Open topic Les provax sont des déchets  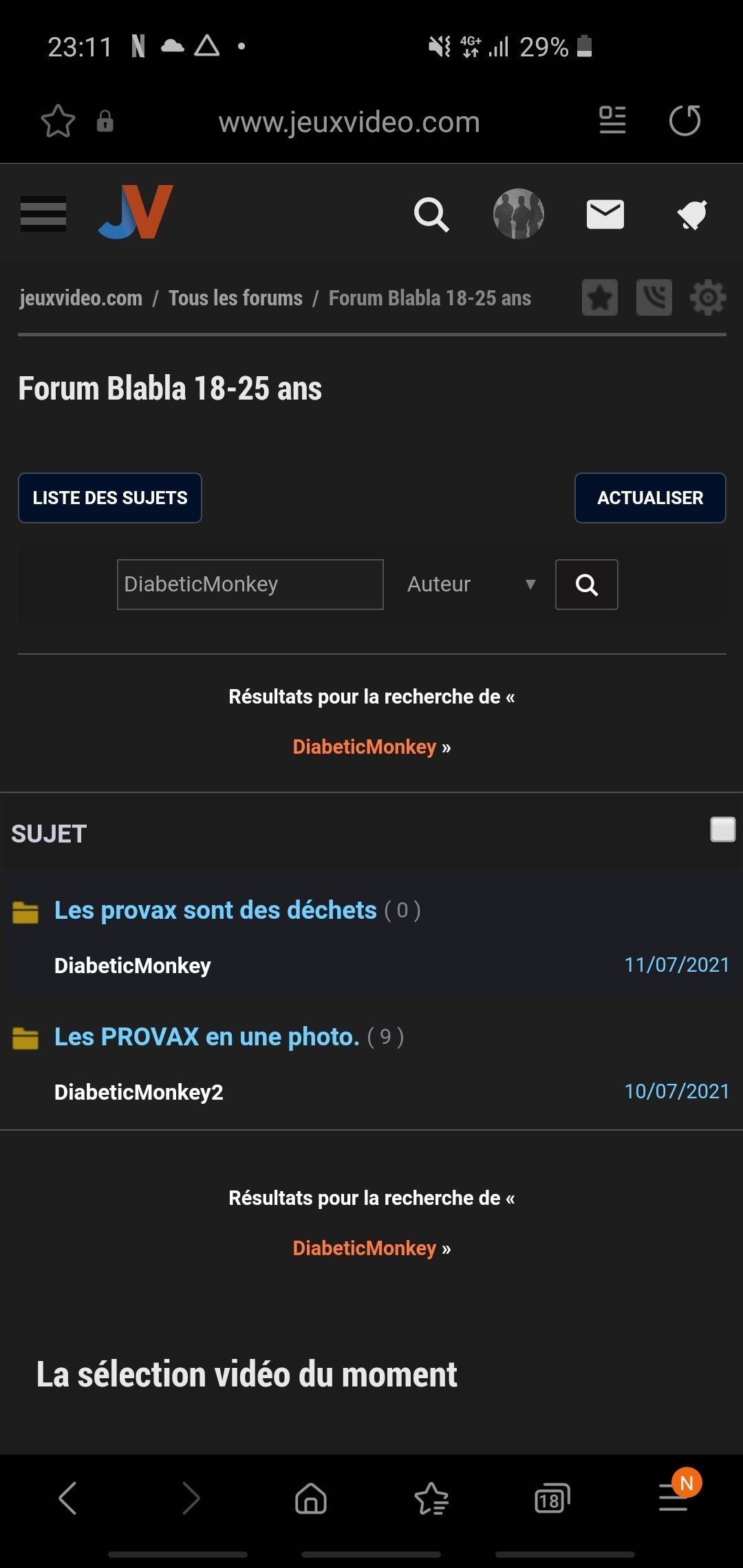(215, 910)
